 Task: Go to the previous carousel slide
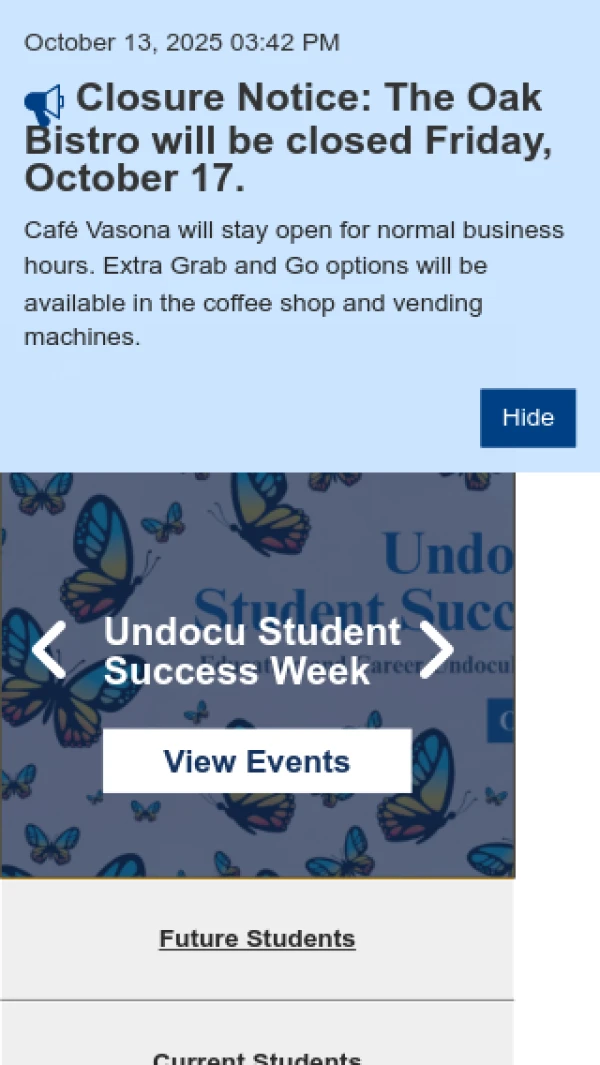48,650
